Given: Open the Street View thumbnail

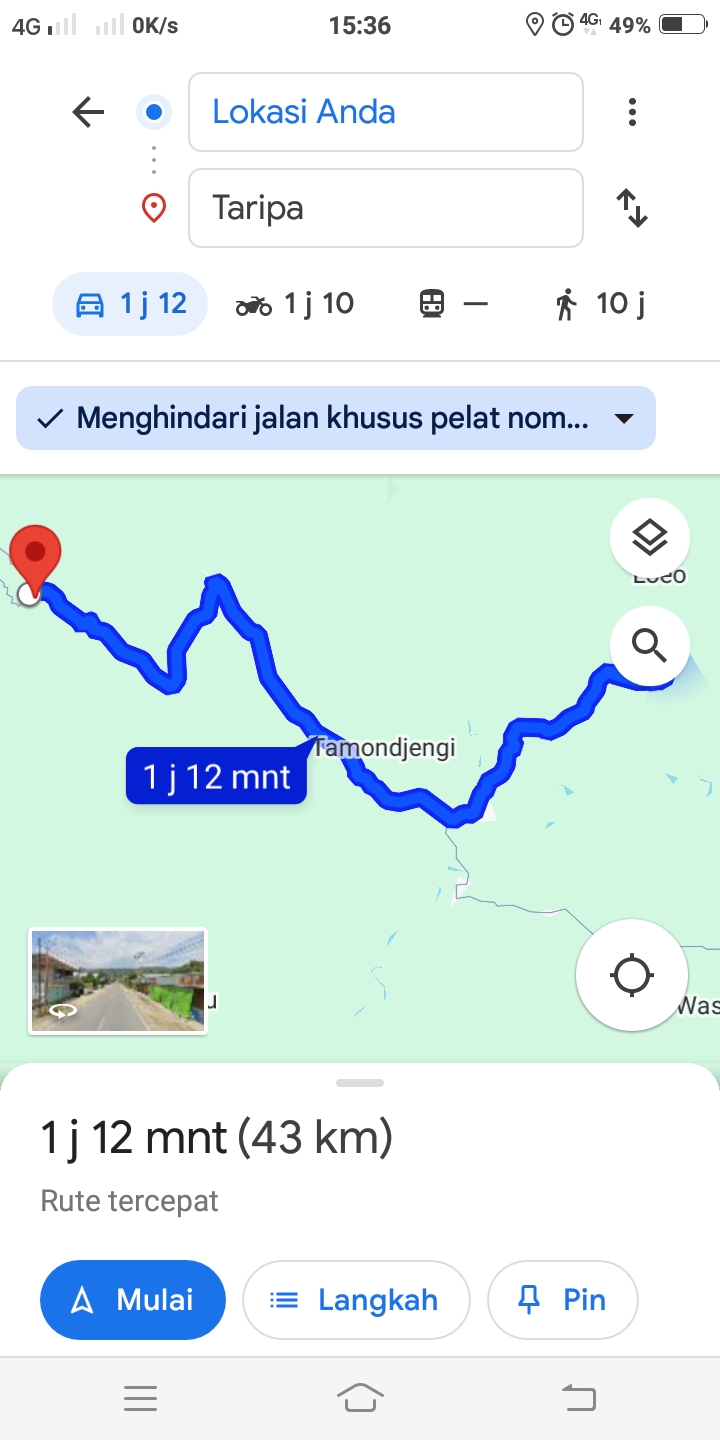Looking at the screenshot, I should [x=118, y=980].
